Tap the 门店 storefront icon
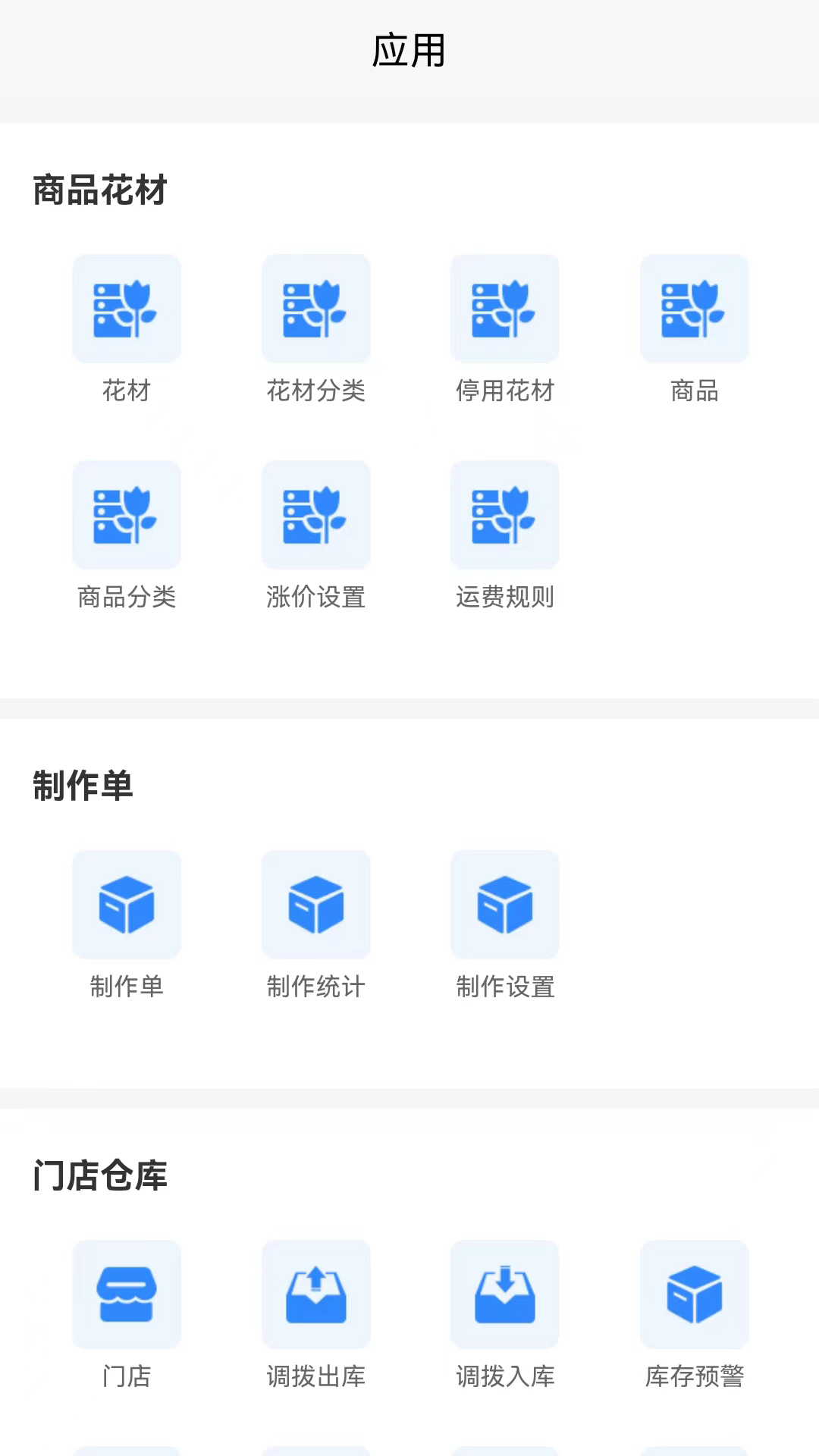 (126, 1294)
